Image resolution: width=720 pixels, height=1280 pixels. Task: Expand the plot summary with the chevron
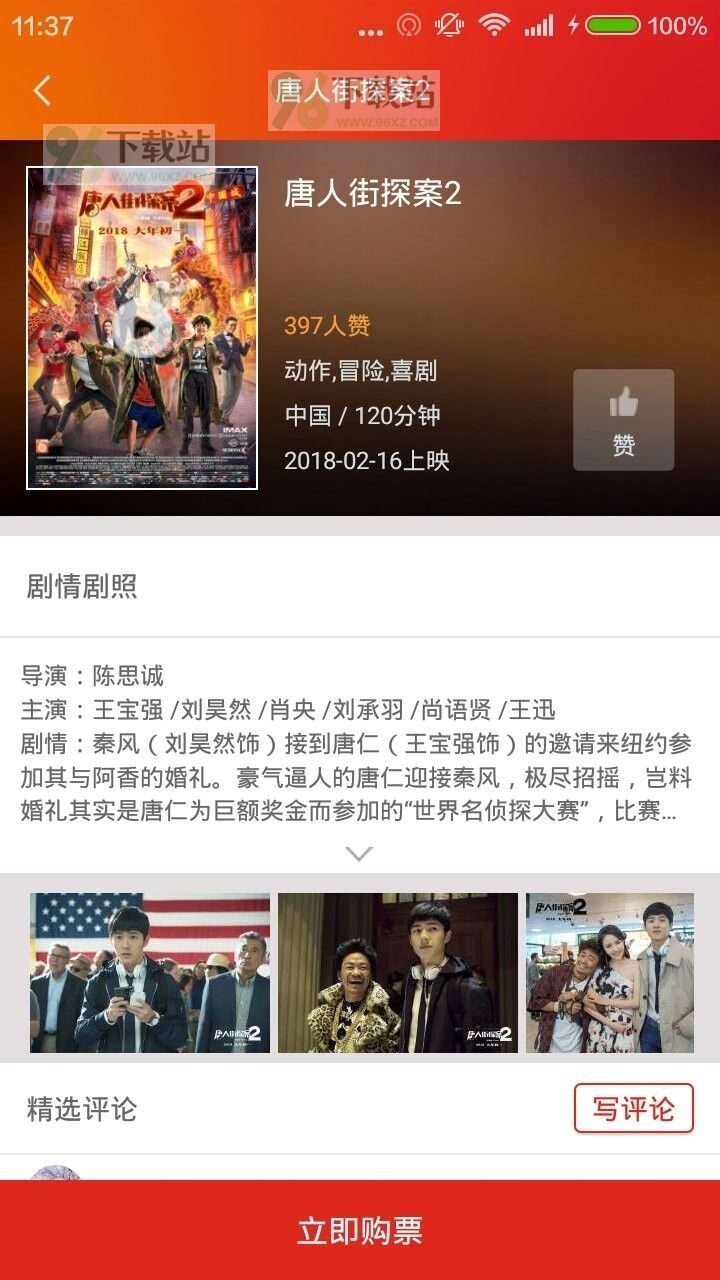click(359, 854)
